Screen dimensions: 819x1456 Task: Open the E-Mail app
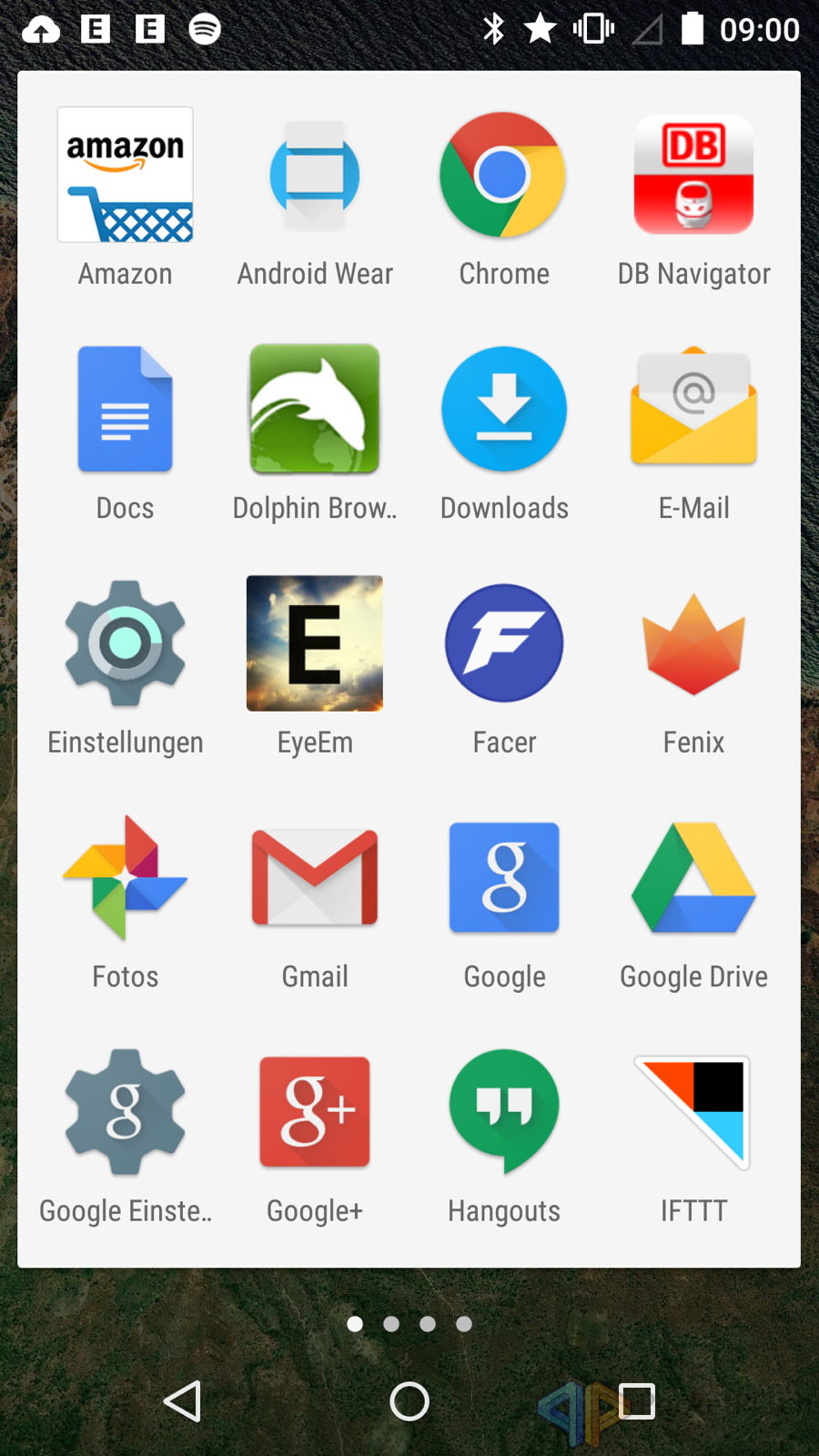(693, 409)
